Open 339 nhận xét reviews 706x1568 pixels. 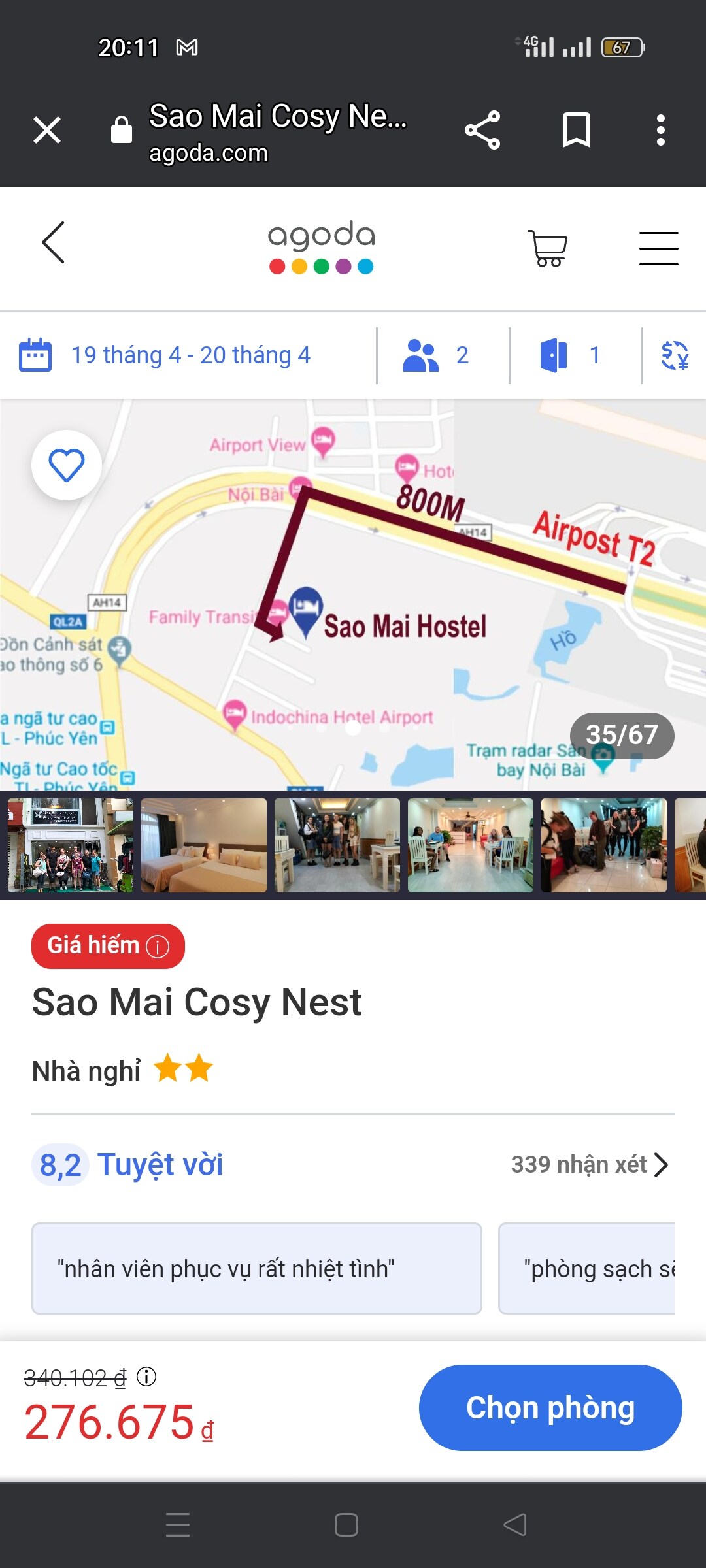(589, 1164)
